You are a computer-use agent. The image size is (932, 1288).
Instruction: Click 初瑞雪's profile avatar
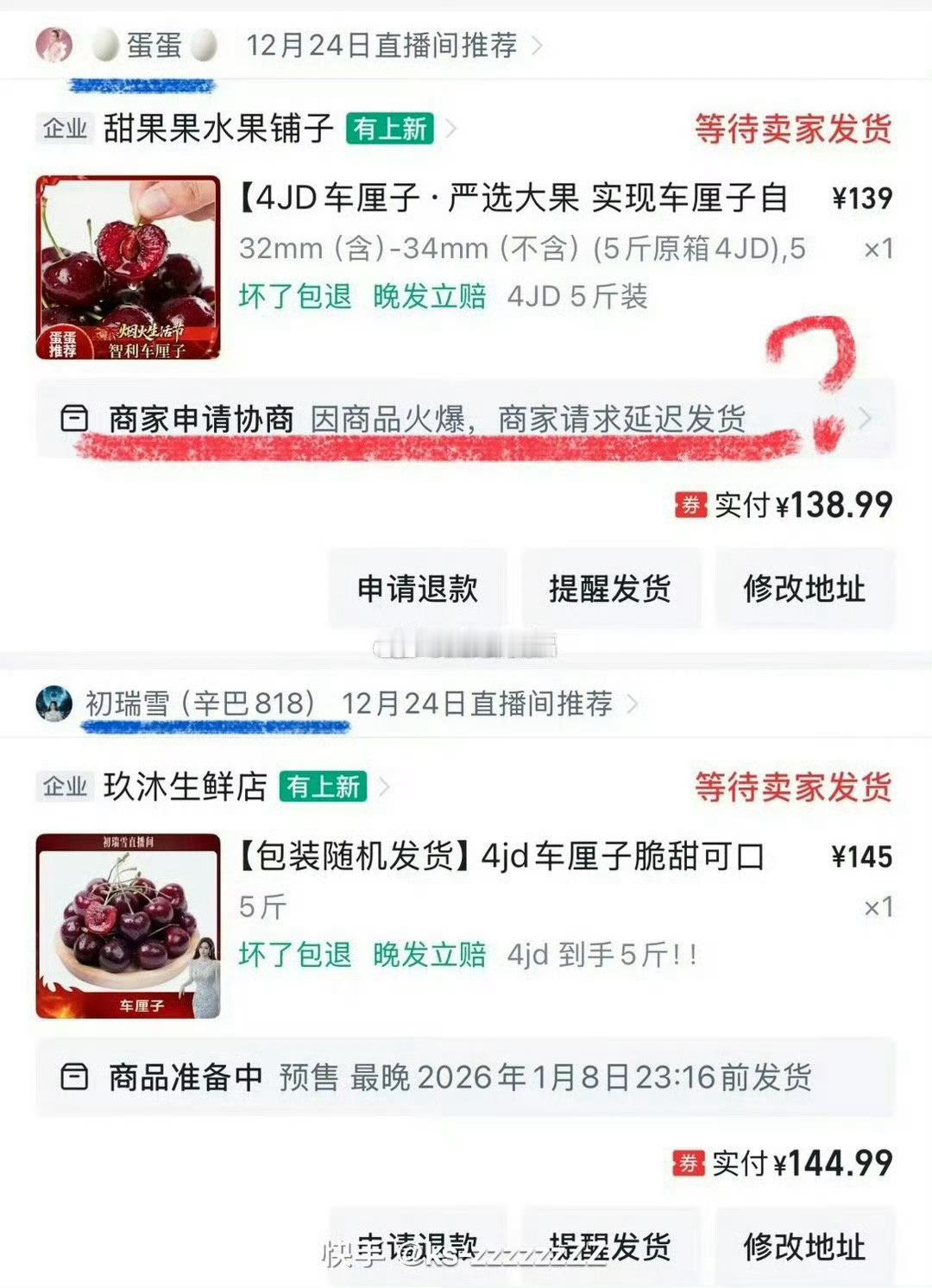tap(54, 706)
